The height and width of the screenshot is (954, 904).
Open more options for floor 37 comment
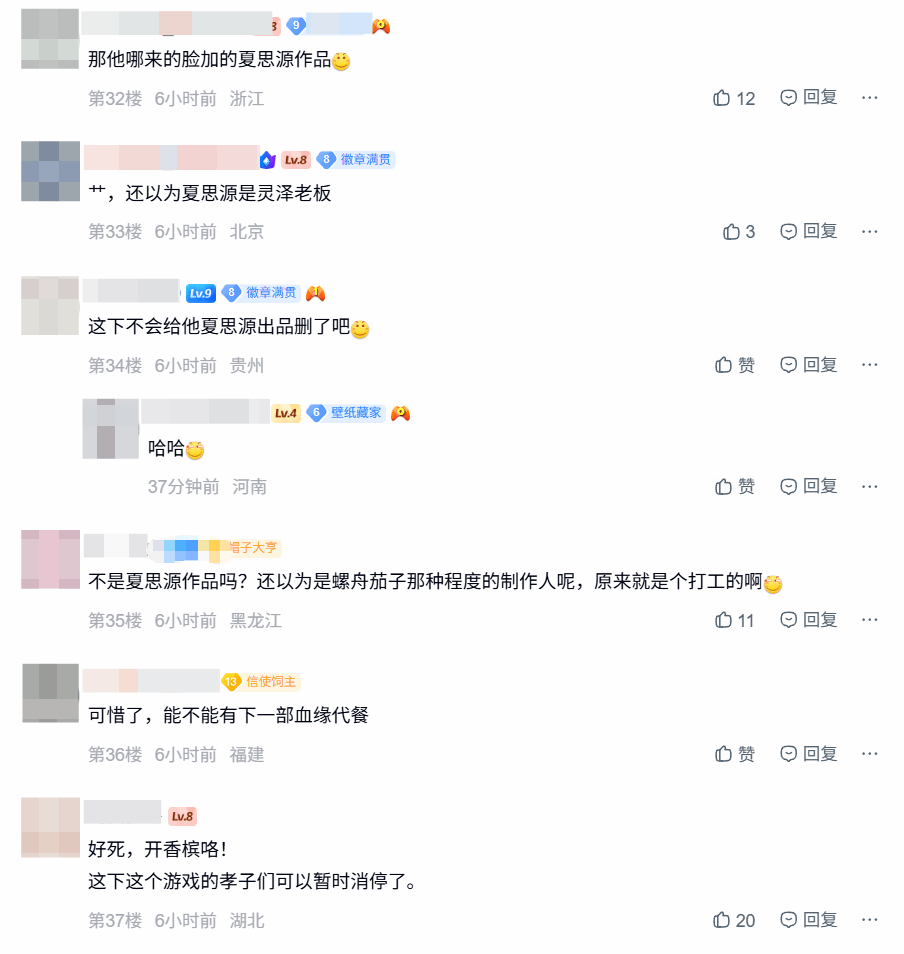point(869,921)
